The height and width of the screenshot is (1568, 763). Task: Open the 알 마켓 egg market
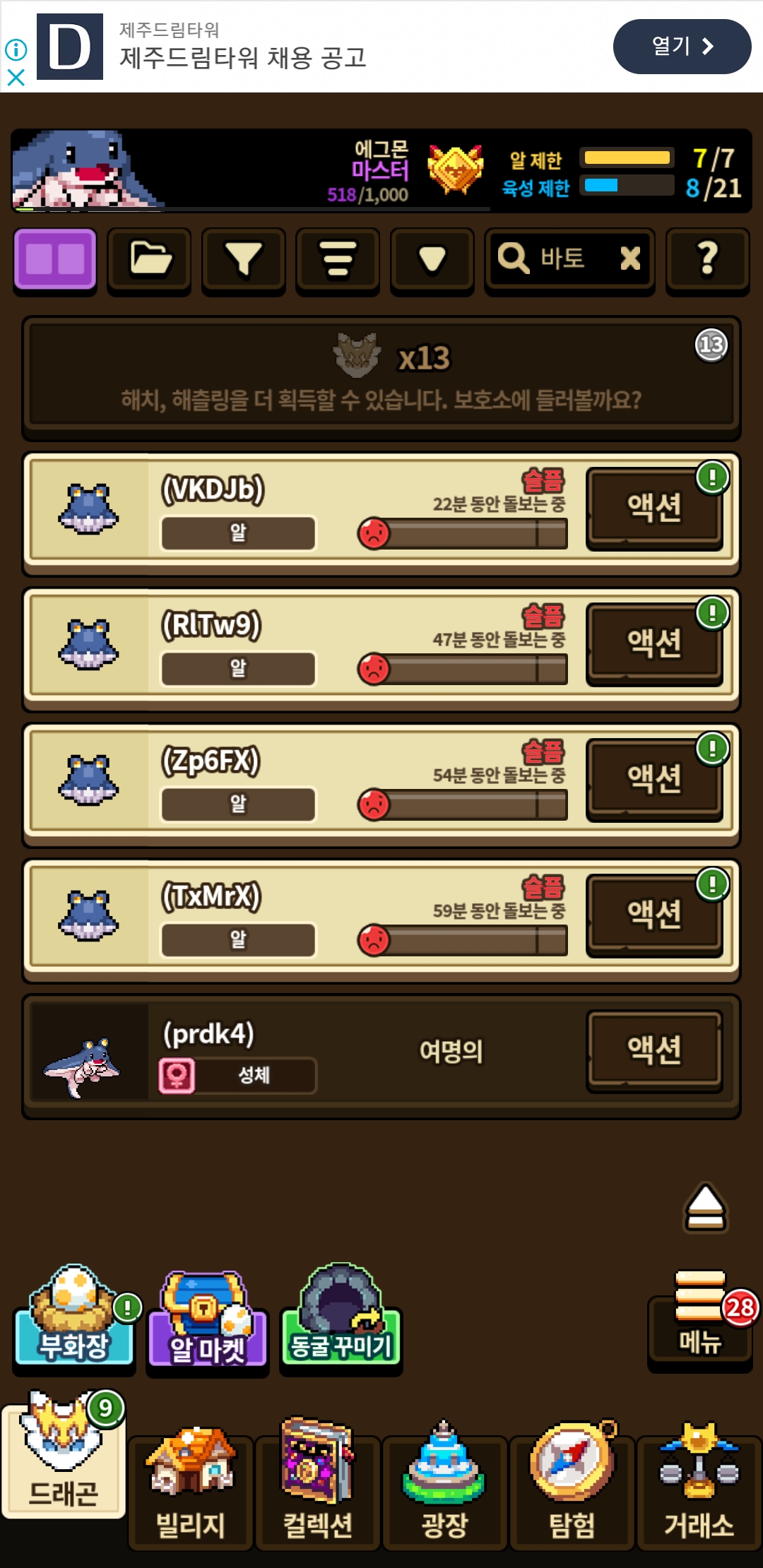[x=207, y=1322]
